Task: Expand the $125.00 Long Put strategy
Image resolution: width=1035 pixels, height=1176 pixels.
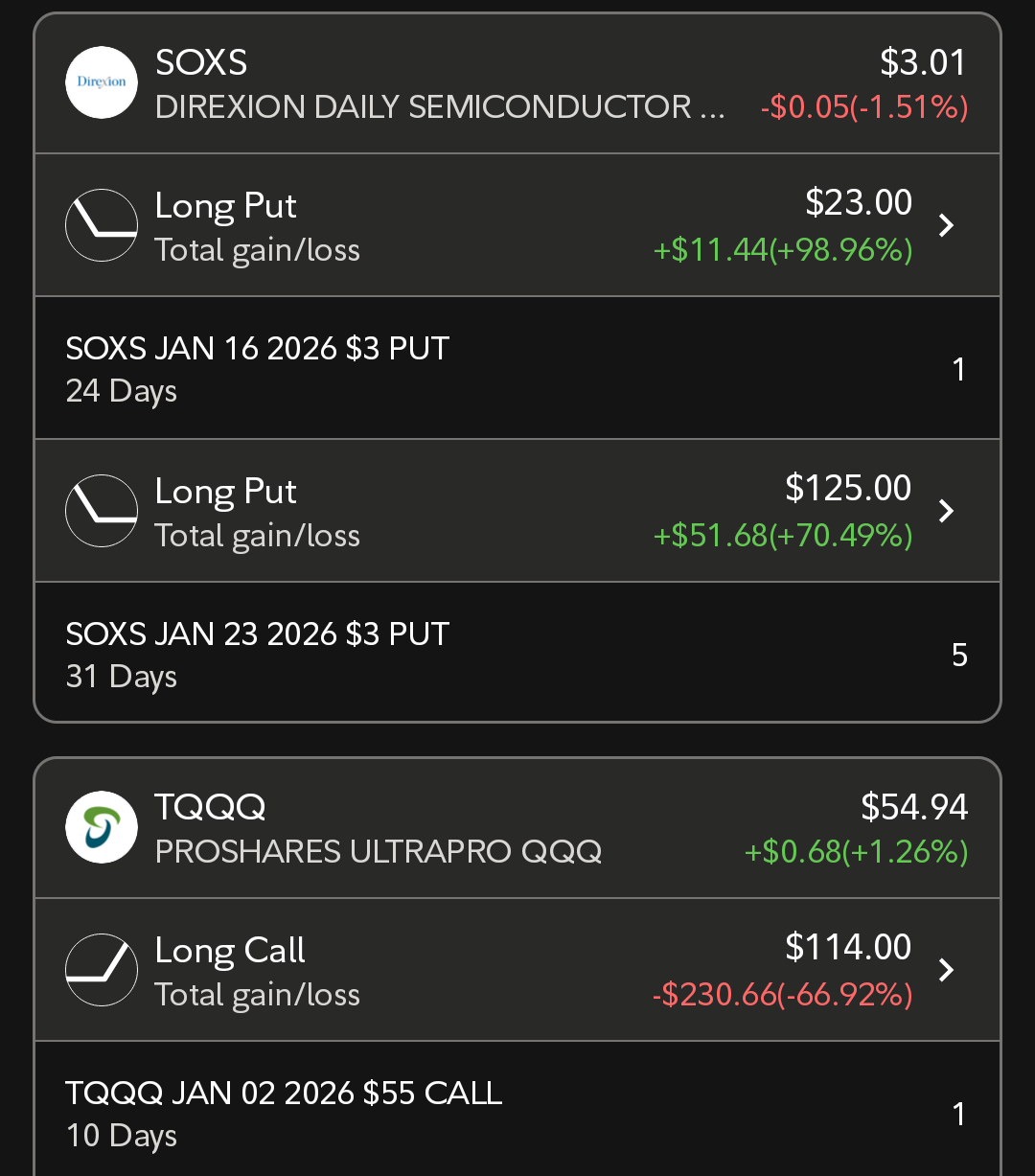Action: pyautogui.click(x=517, y=511)
